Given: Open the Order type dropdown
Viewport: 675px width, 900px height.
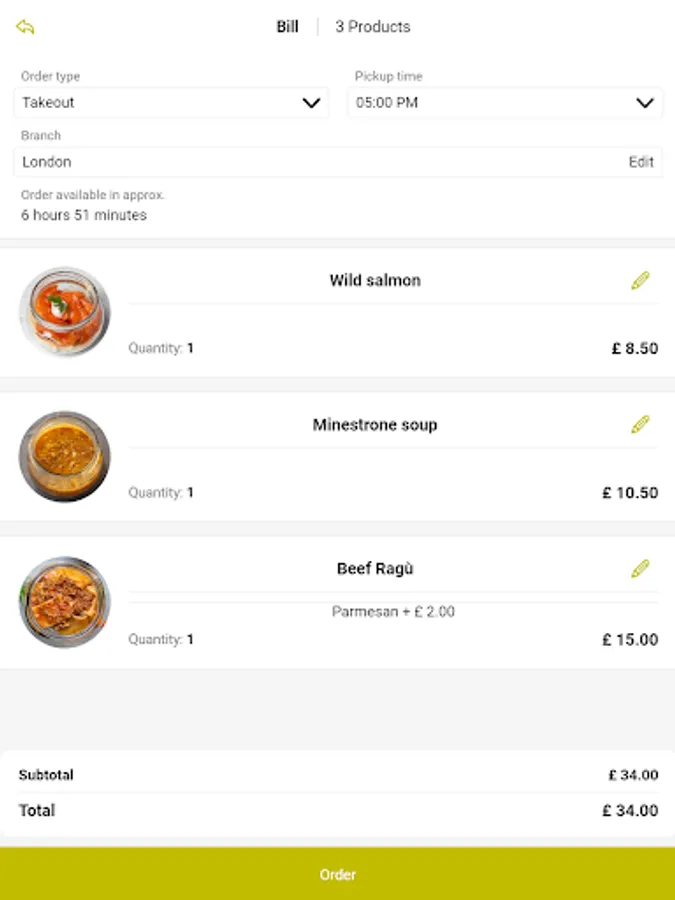Looking at the screenshot, I should click(171, 102).
